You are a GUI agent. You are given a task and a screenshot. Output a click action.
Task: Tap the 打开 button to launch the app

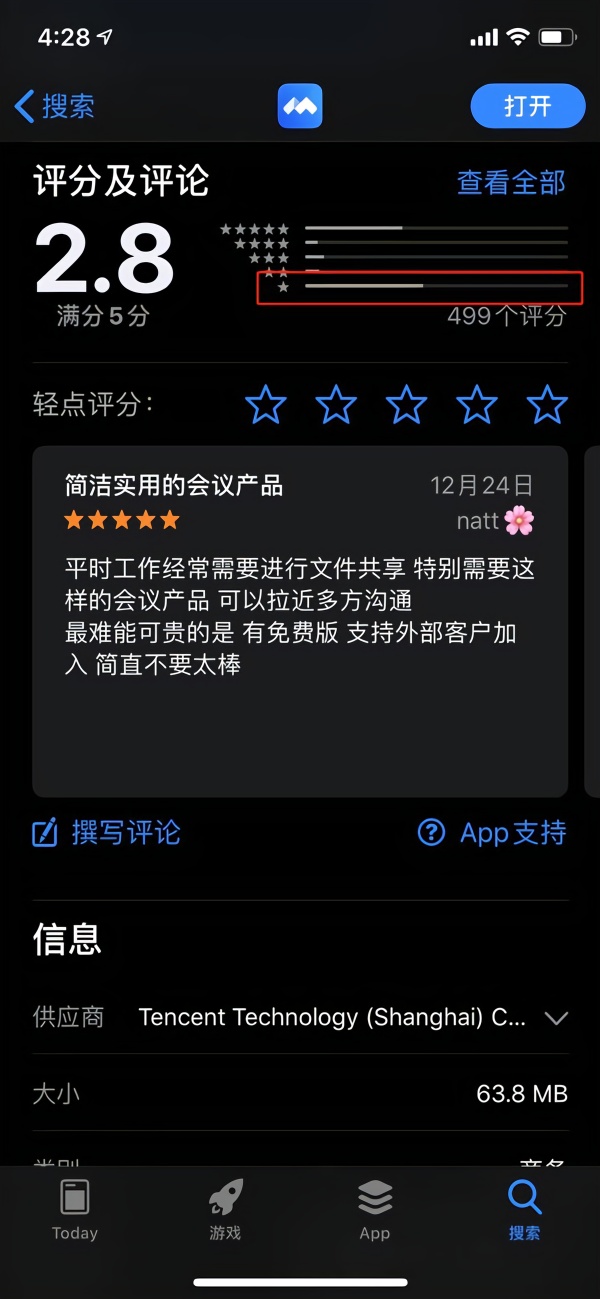click(x=527, y=106)
